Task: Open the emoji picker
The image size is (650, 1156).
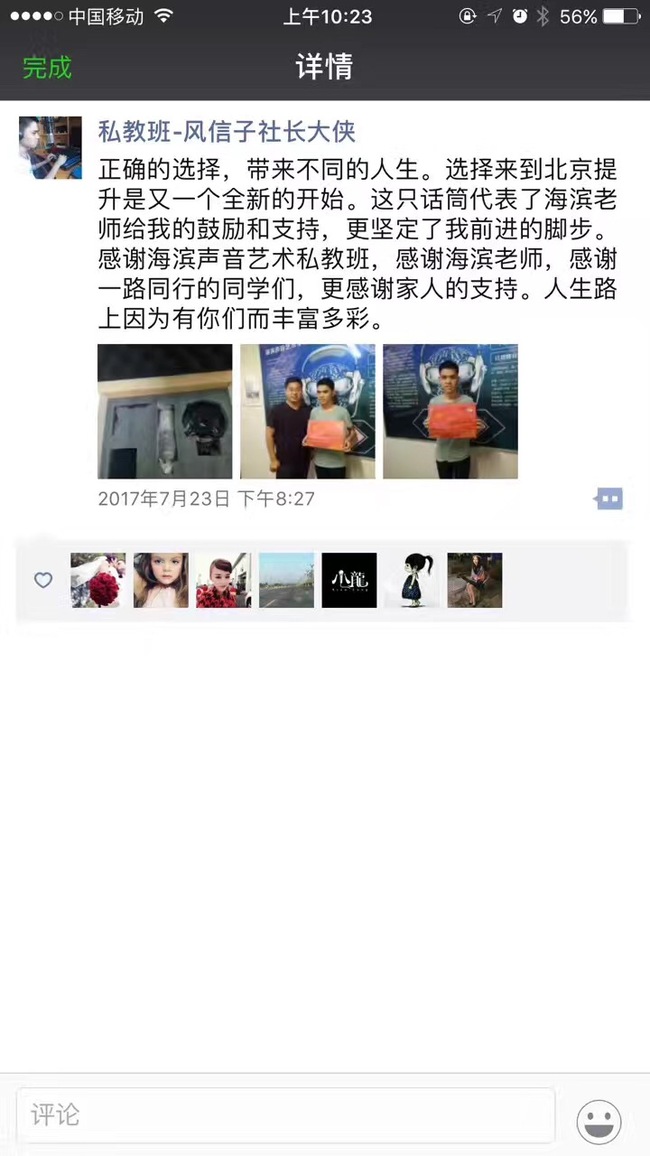Action: pyautogui.click(x=599, y=1122)
